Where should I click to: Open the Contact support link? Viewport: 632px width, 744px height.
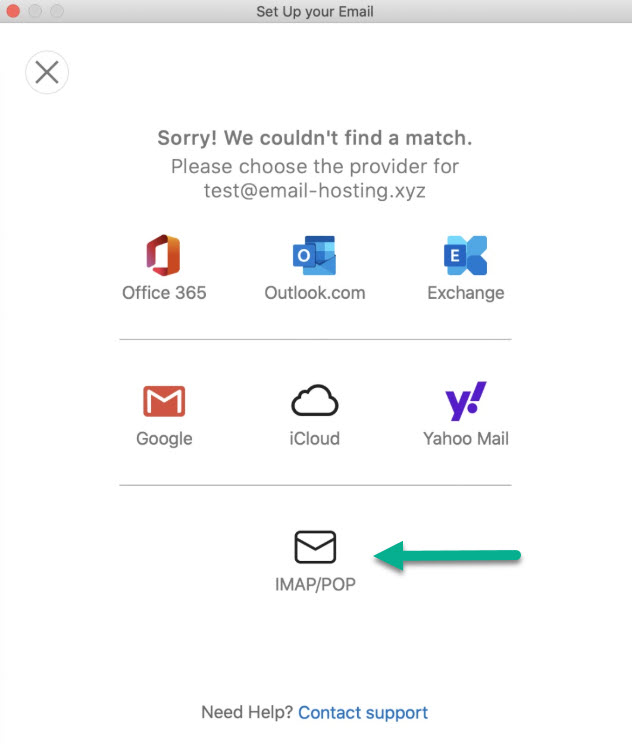363,713
